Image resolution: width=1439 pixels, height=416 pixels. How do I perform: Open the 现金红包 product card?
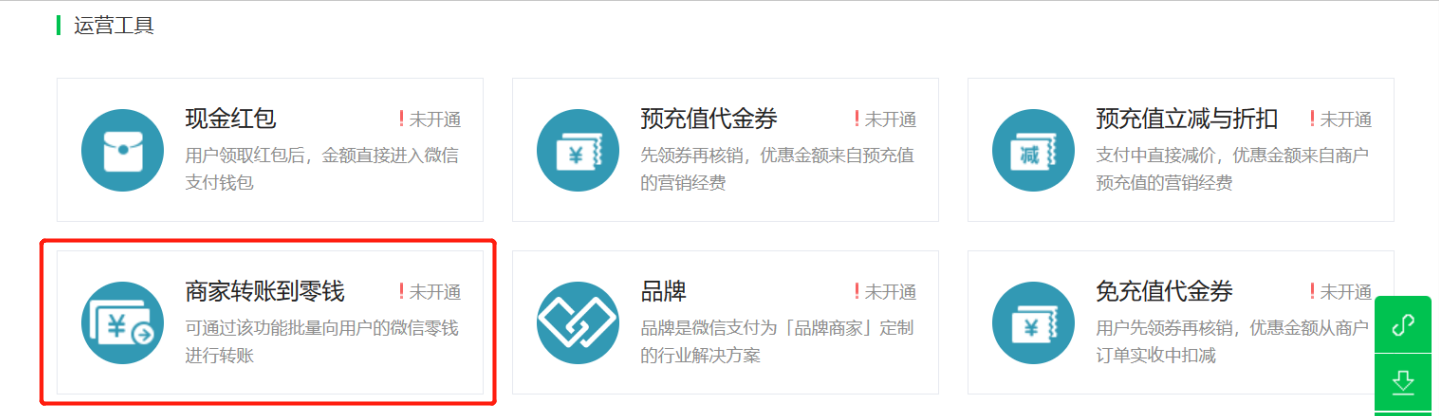[270, 150]
